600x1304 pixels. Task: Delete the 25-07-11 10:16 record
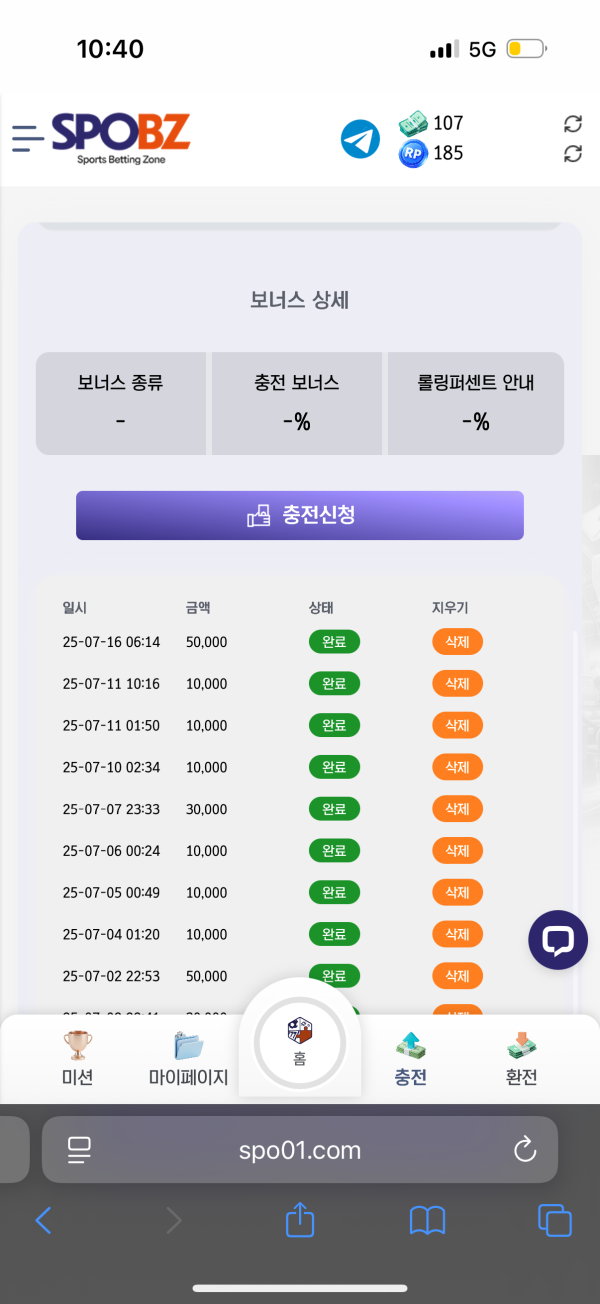(457, 684)
